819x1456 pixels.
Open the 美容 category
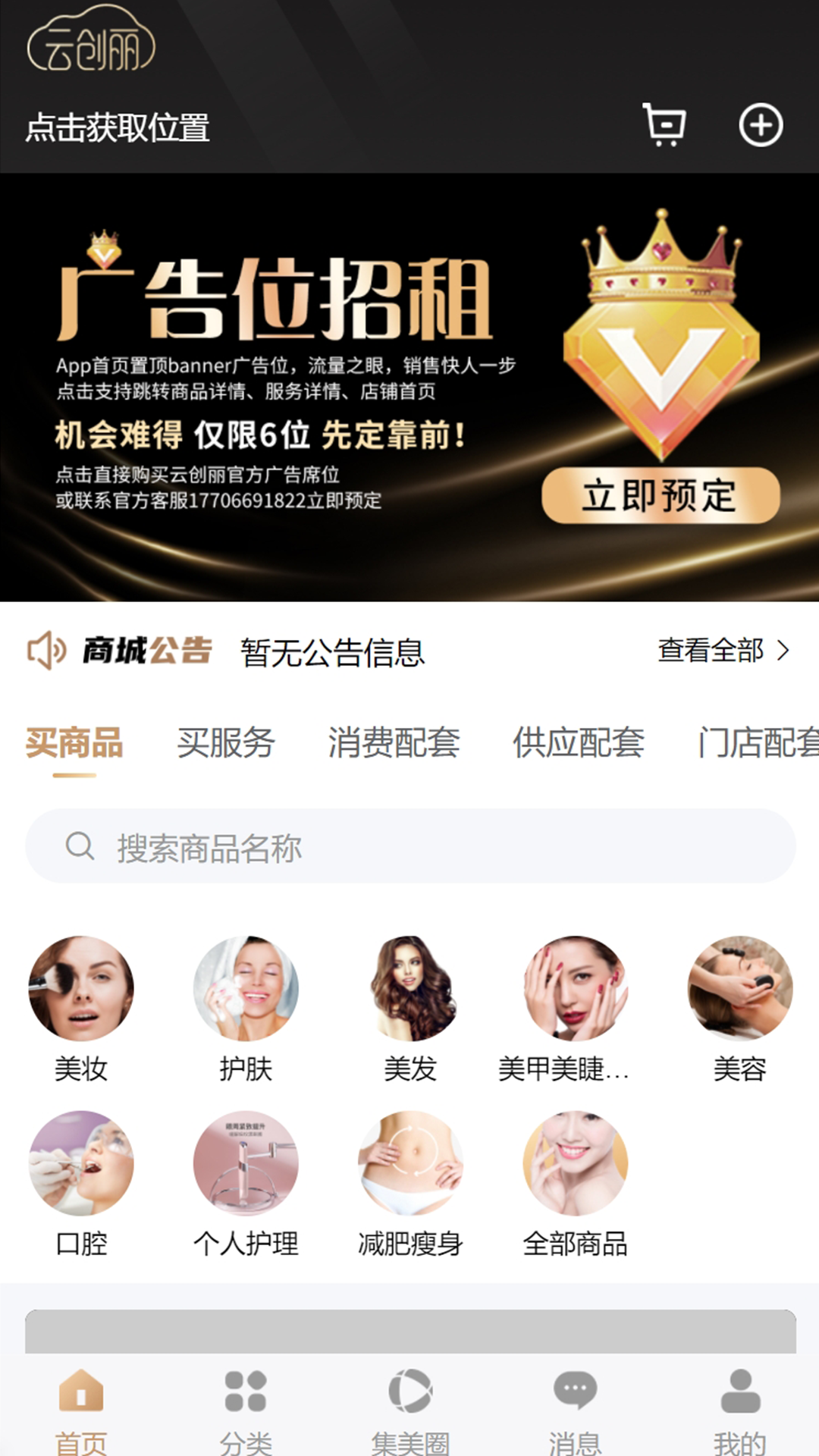pos(739,1009)
